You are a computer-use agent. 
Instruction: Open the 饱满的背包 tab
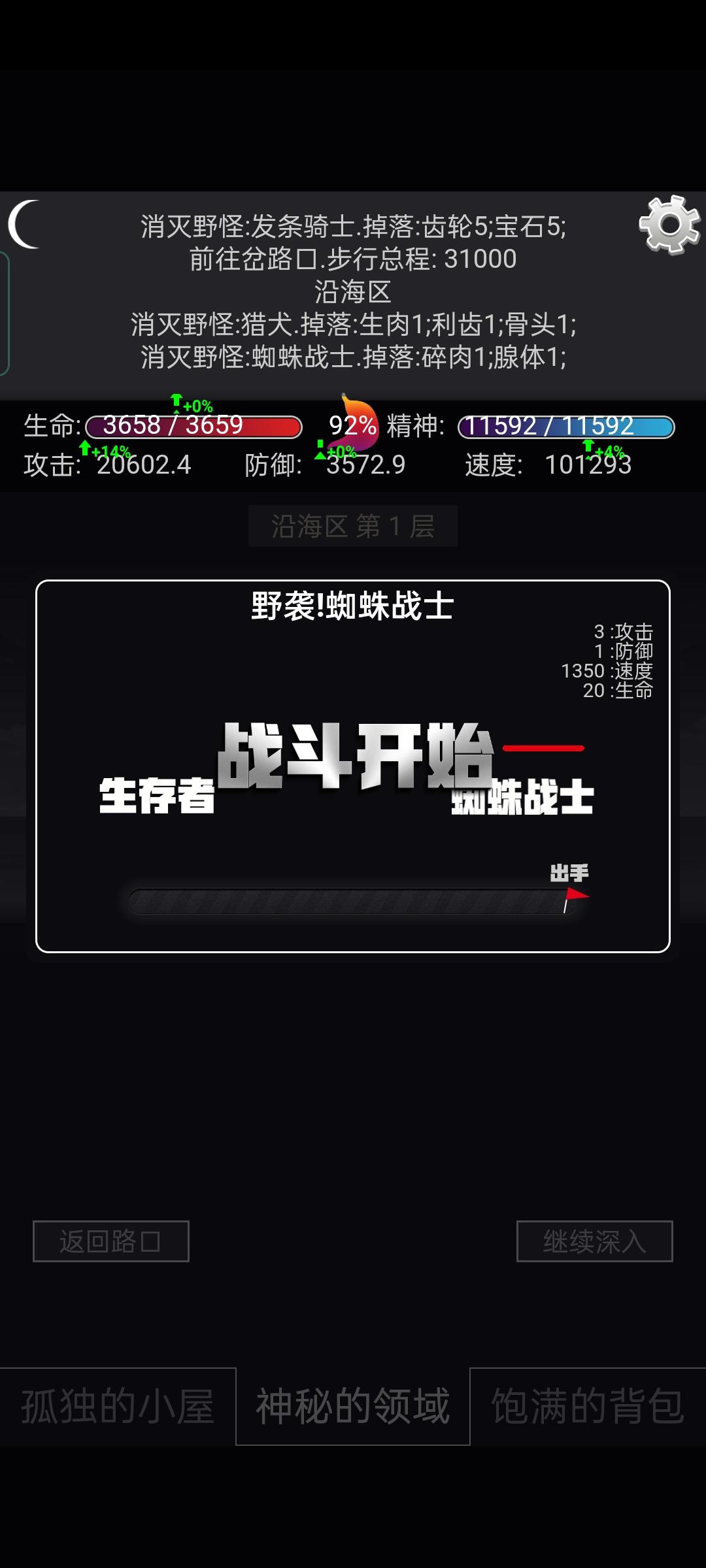tap(588, 1407)
